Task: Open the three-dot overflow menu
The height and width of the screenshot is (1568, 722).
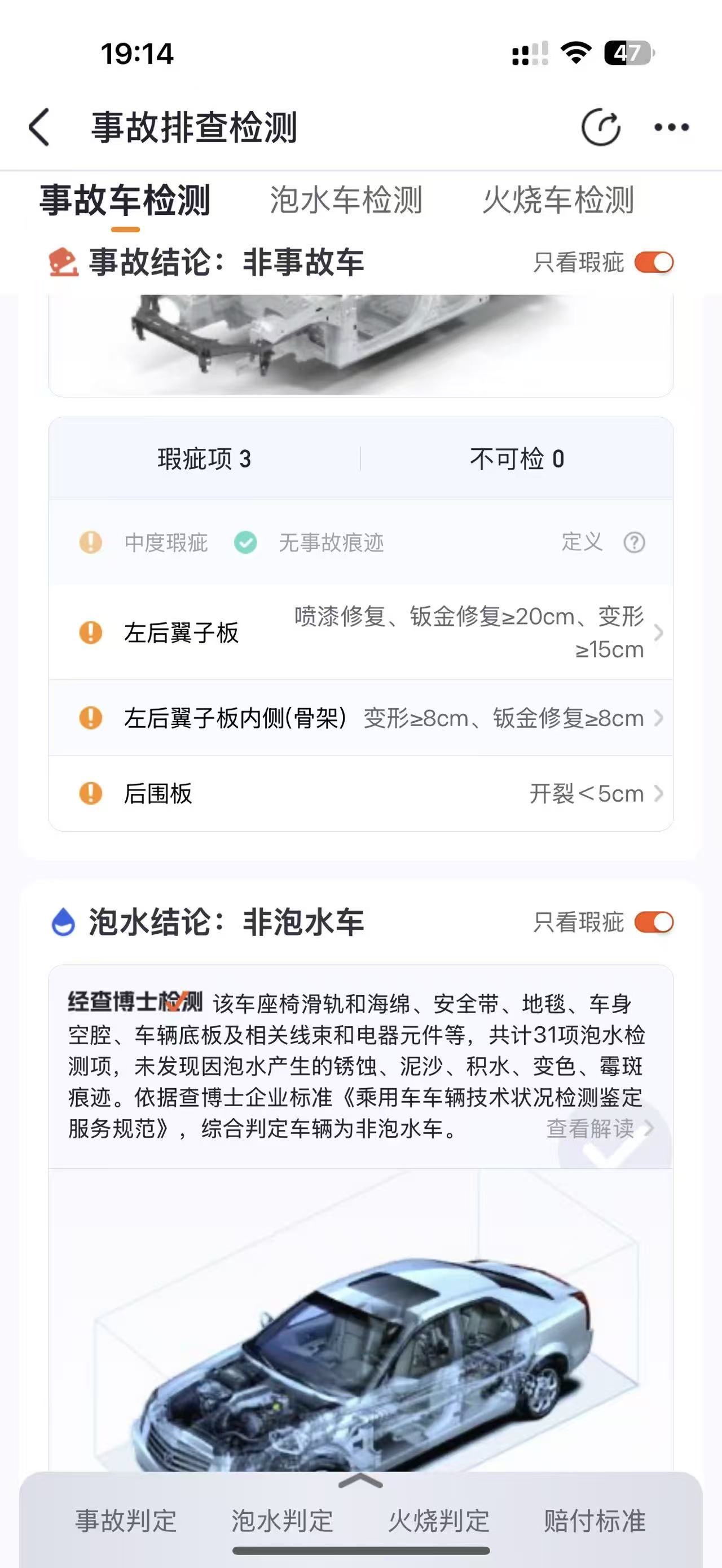Action: click(671, 127)
